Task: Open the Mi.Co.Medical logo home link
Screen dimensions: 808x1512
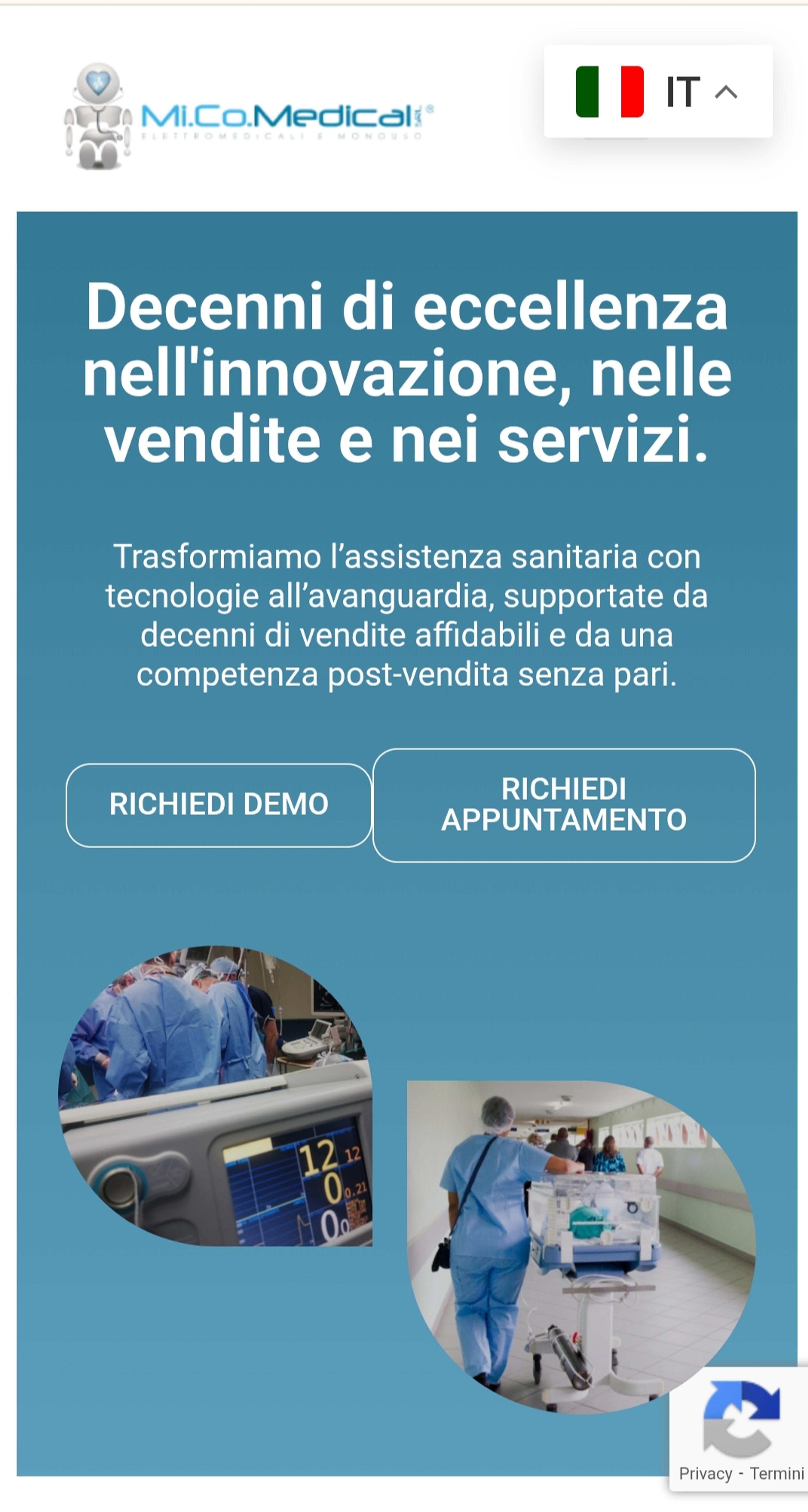Action: point(248,116)
